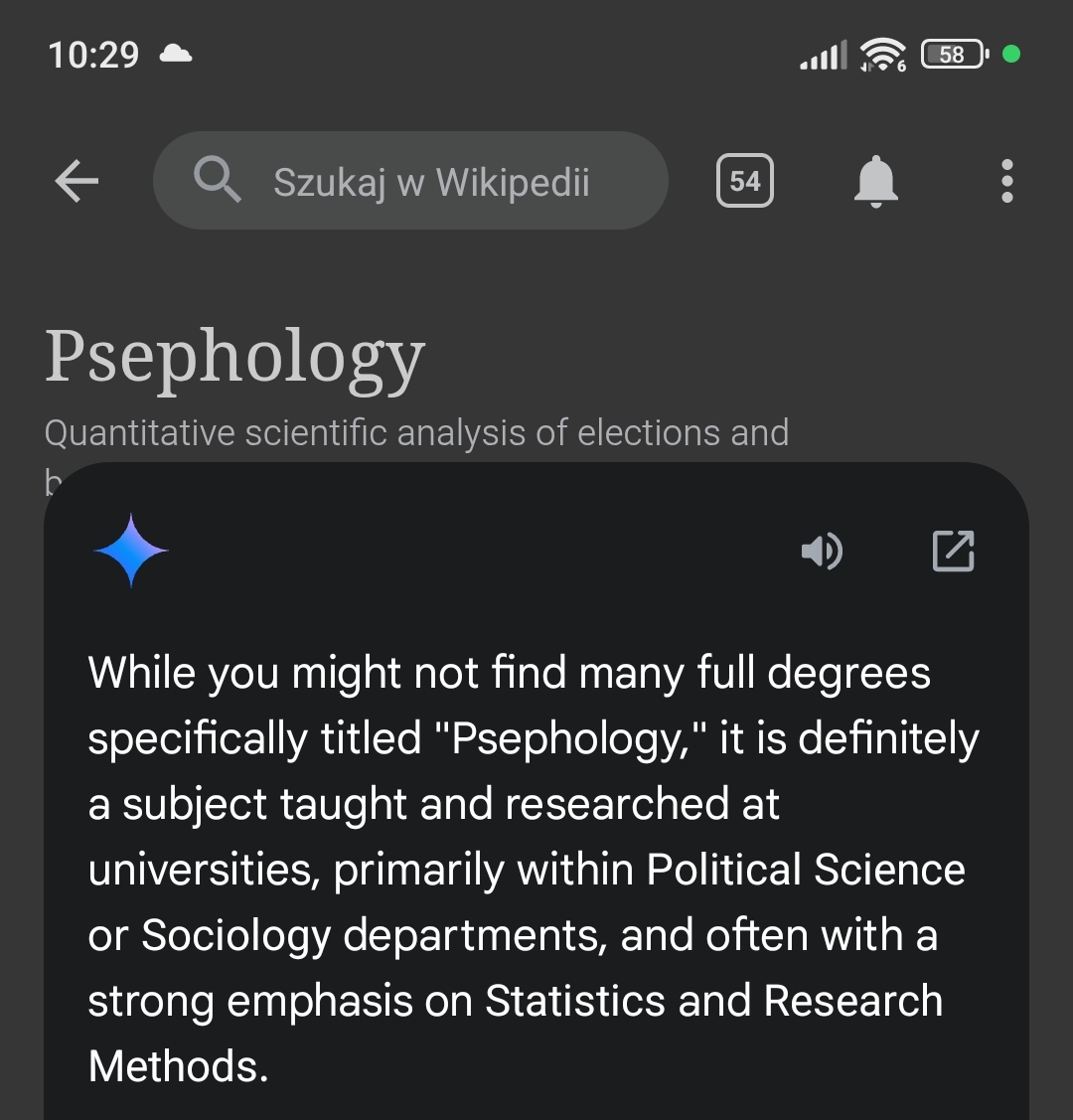
Task: Show the 54 open tabs
Action: pos(744,181)
